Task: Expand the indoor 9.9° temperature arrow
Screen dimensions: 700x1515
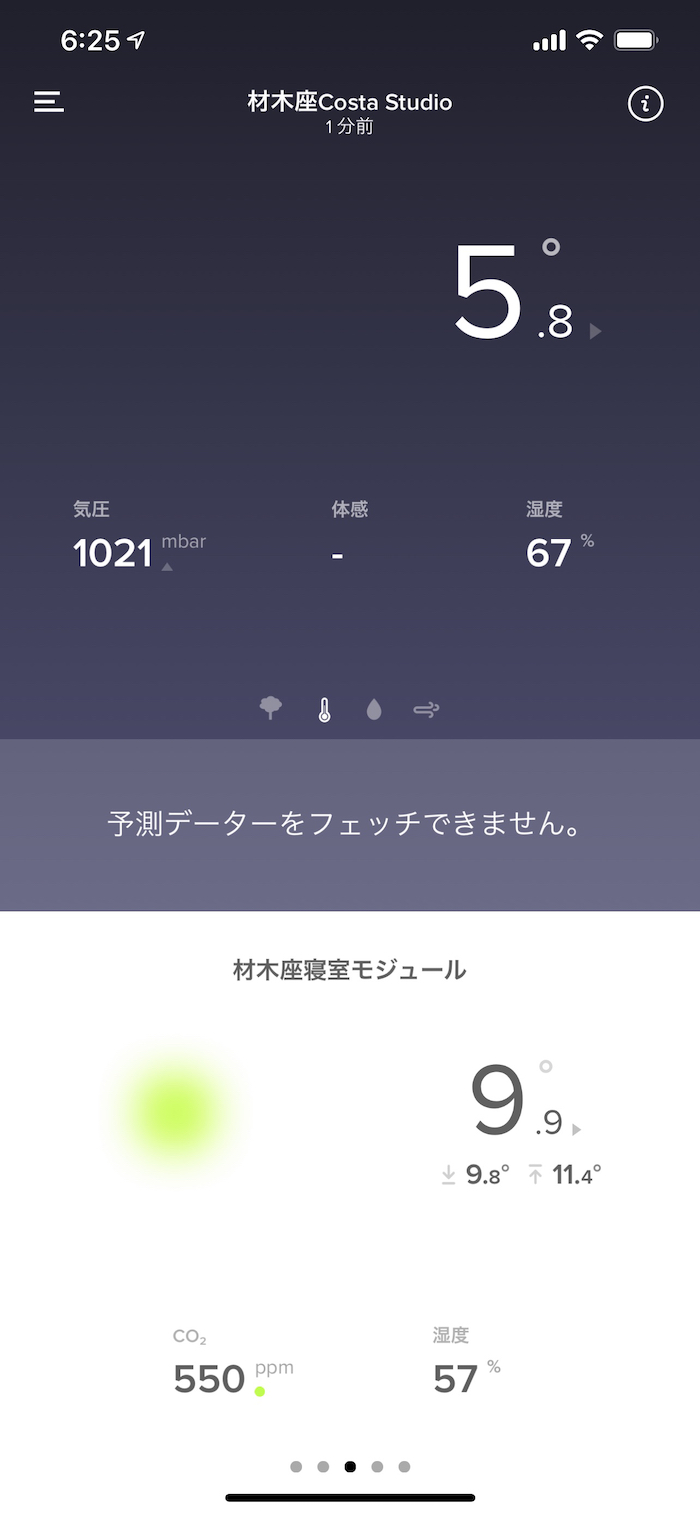Action: point(577,1129)
